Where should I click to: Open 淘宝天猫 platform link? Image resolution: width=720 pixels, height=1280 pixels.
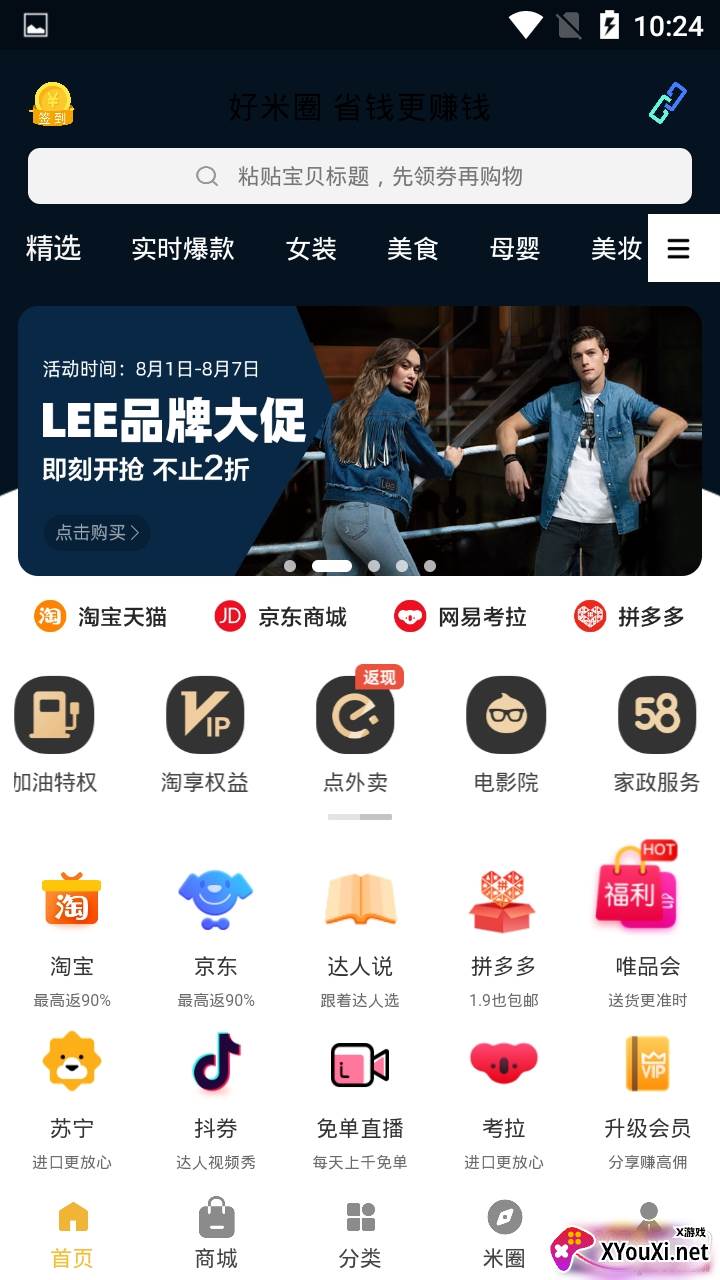pos(100,617)
